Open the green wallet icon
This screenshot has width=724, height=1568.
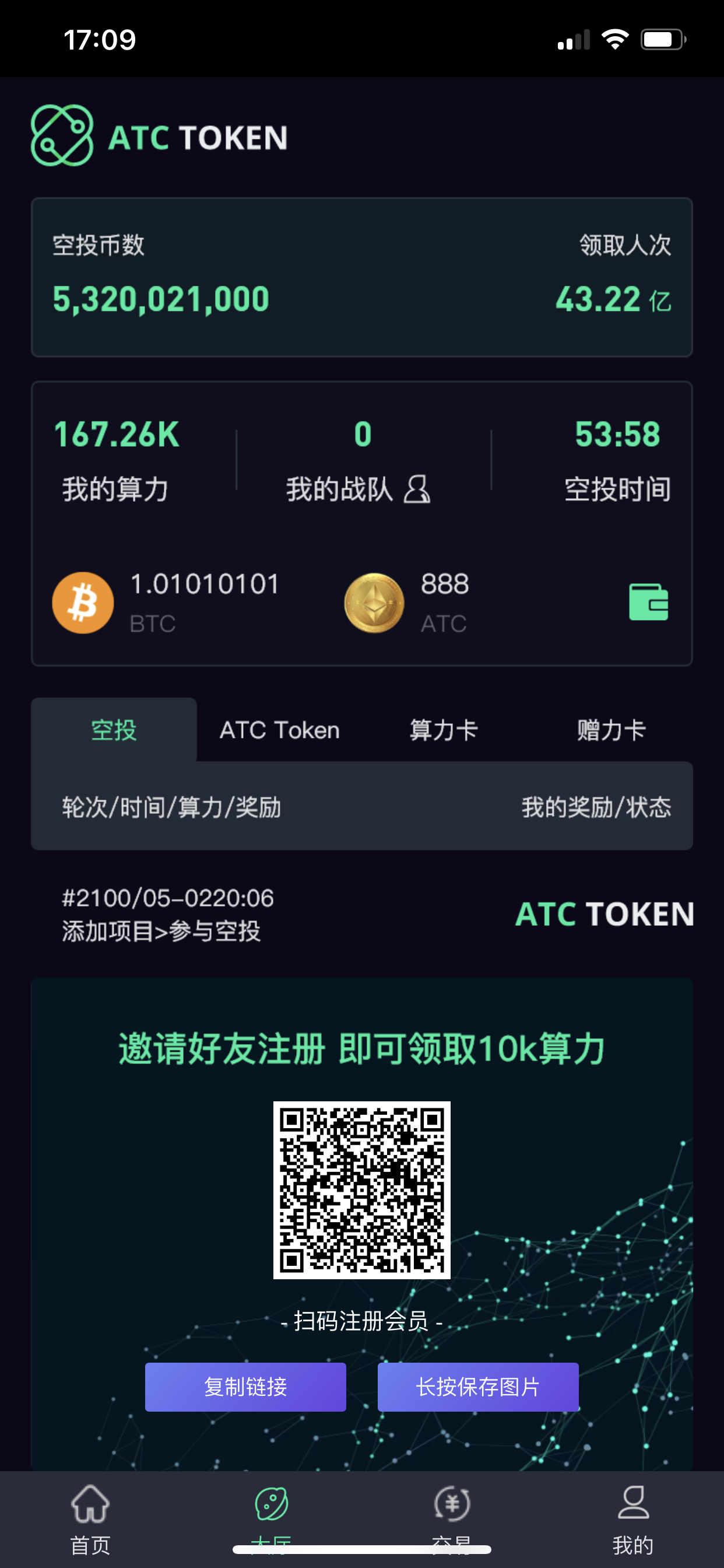648,602
